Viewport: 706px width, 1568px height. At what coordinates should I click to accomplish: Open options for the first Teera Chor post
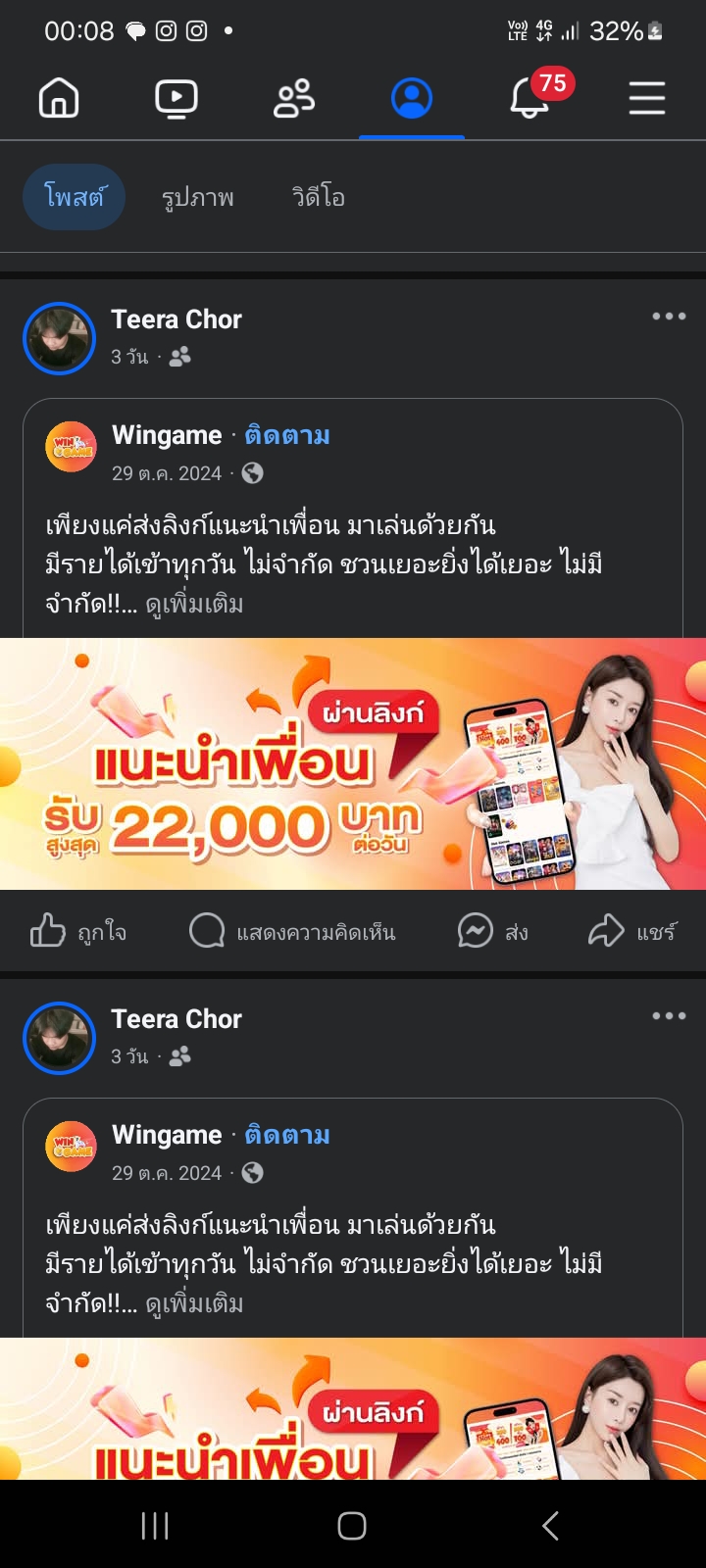pos(669,317)
